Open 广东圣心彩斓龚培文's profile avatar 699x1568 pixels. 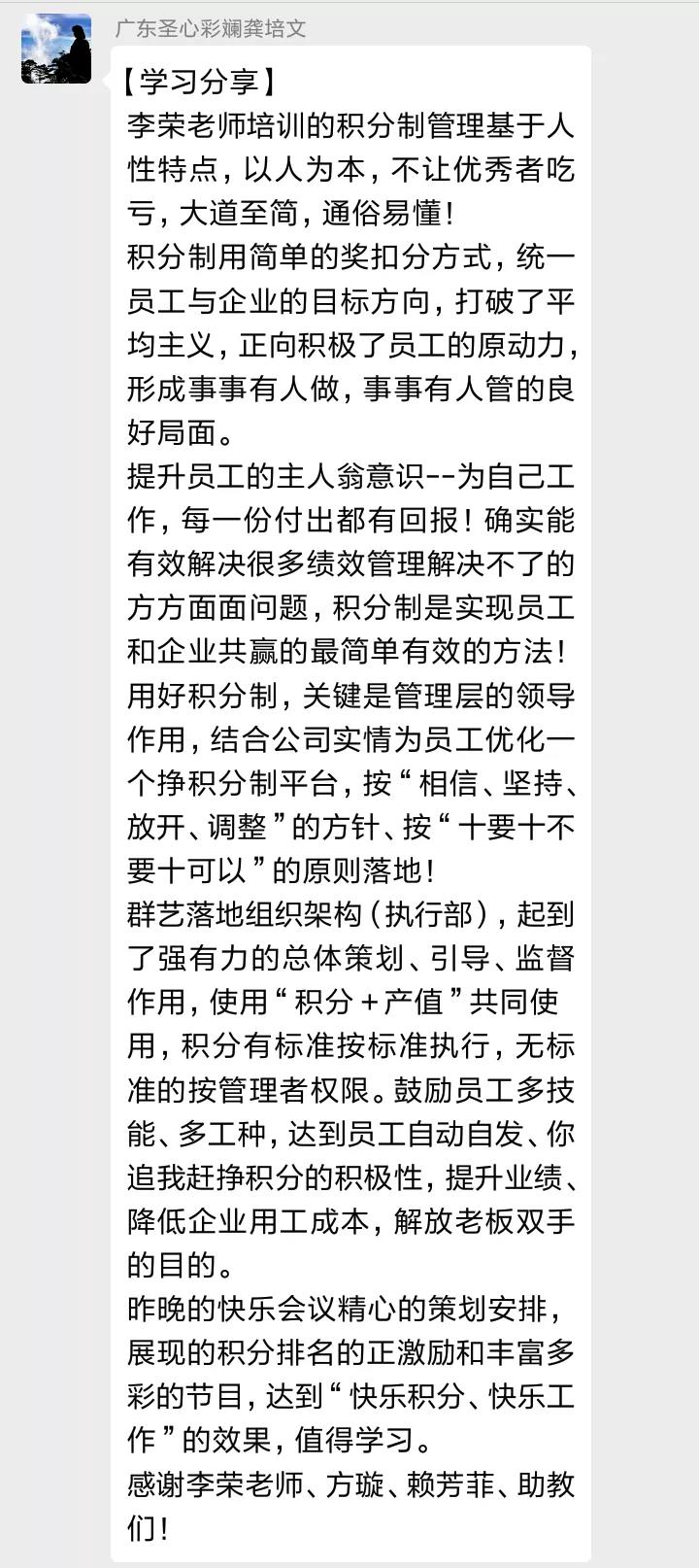click(x=56, y=49)
